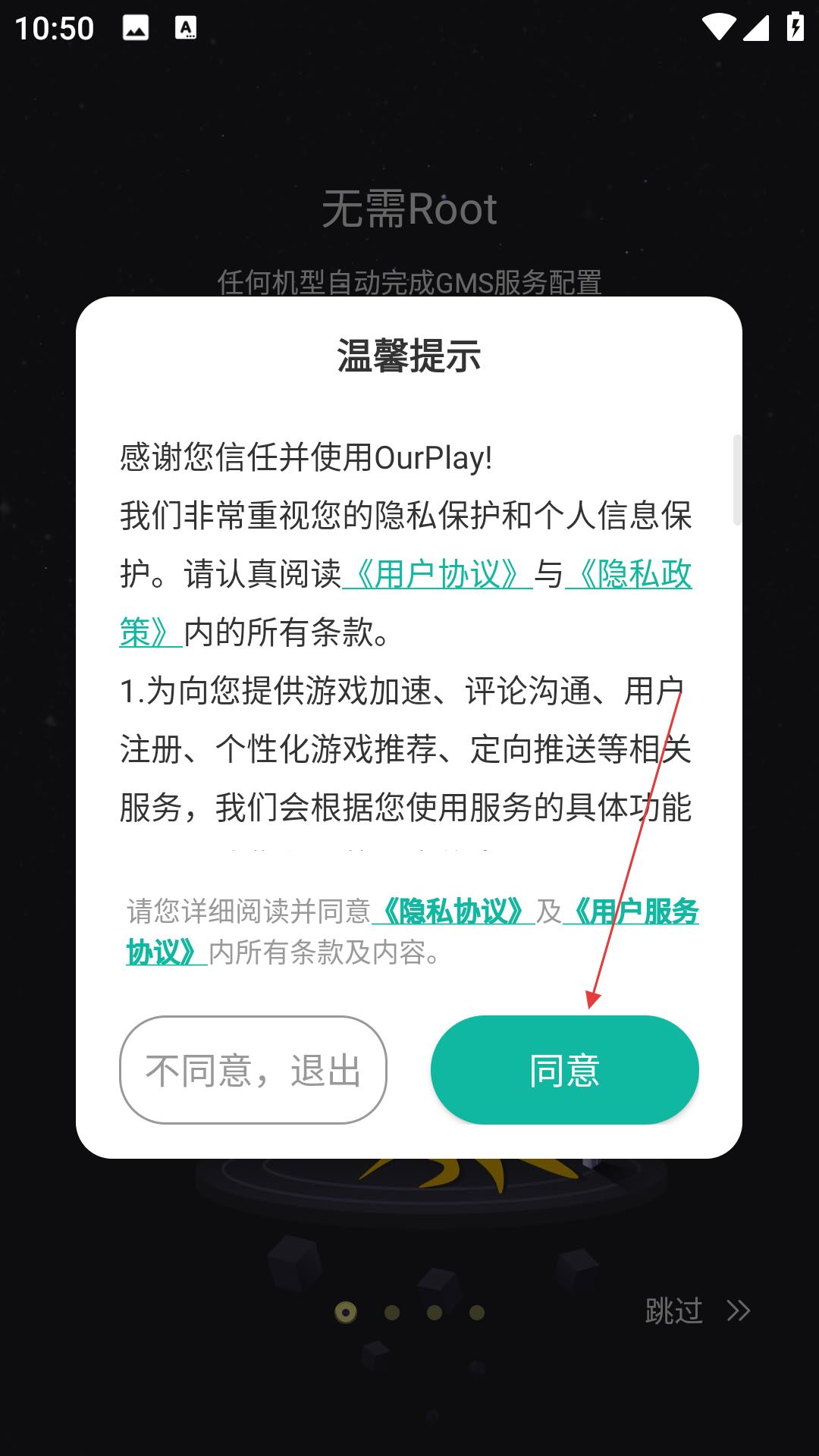
Task: Open the bold 《用户服务协议》 link
Action: (632, 911)
